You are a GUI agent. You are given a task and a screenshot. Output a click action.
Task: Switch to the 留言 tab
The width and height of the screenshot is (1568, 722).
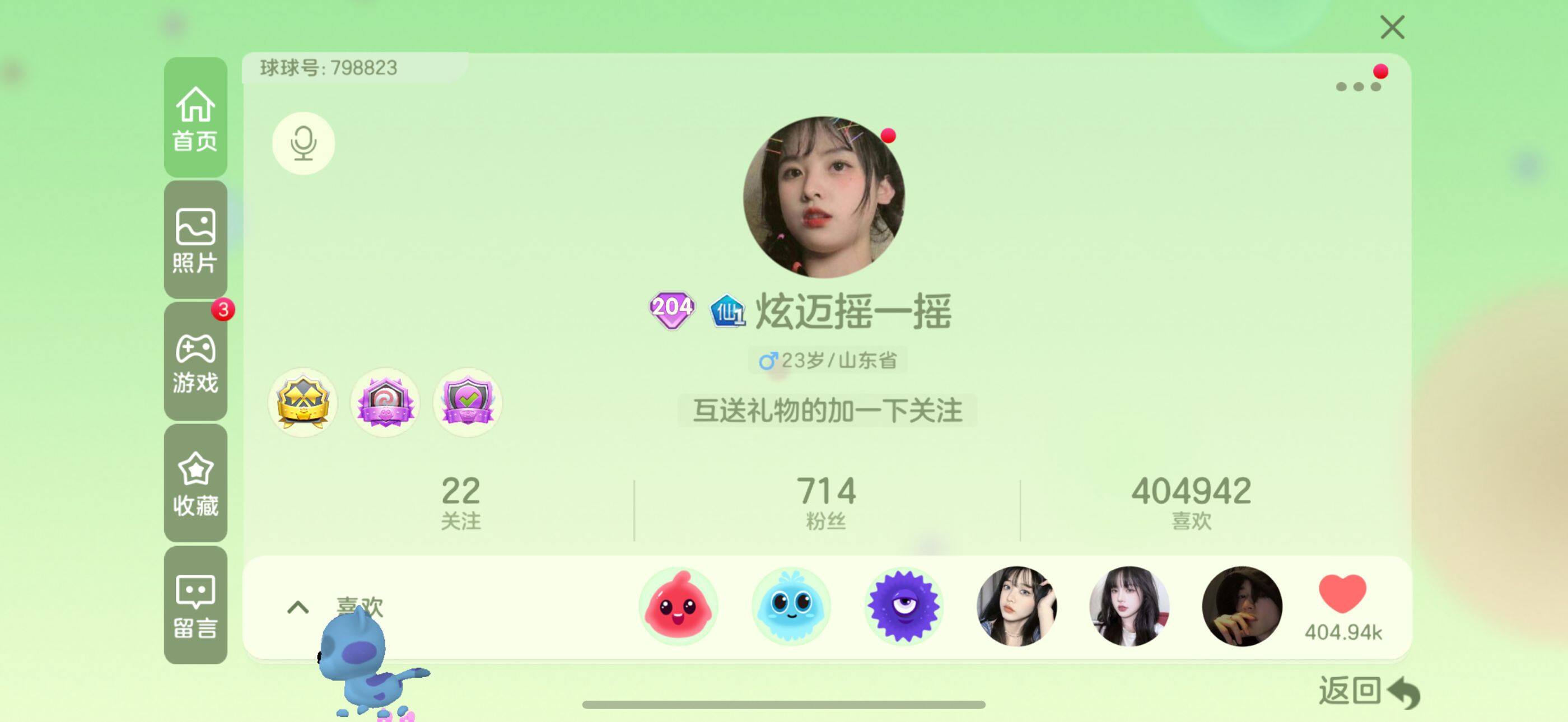[x=195, y=605]
